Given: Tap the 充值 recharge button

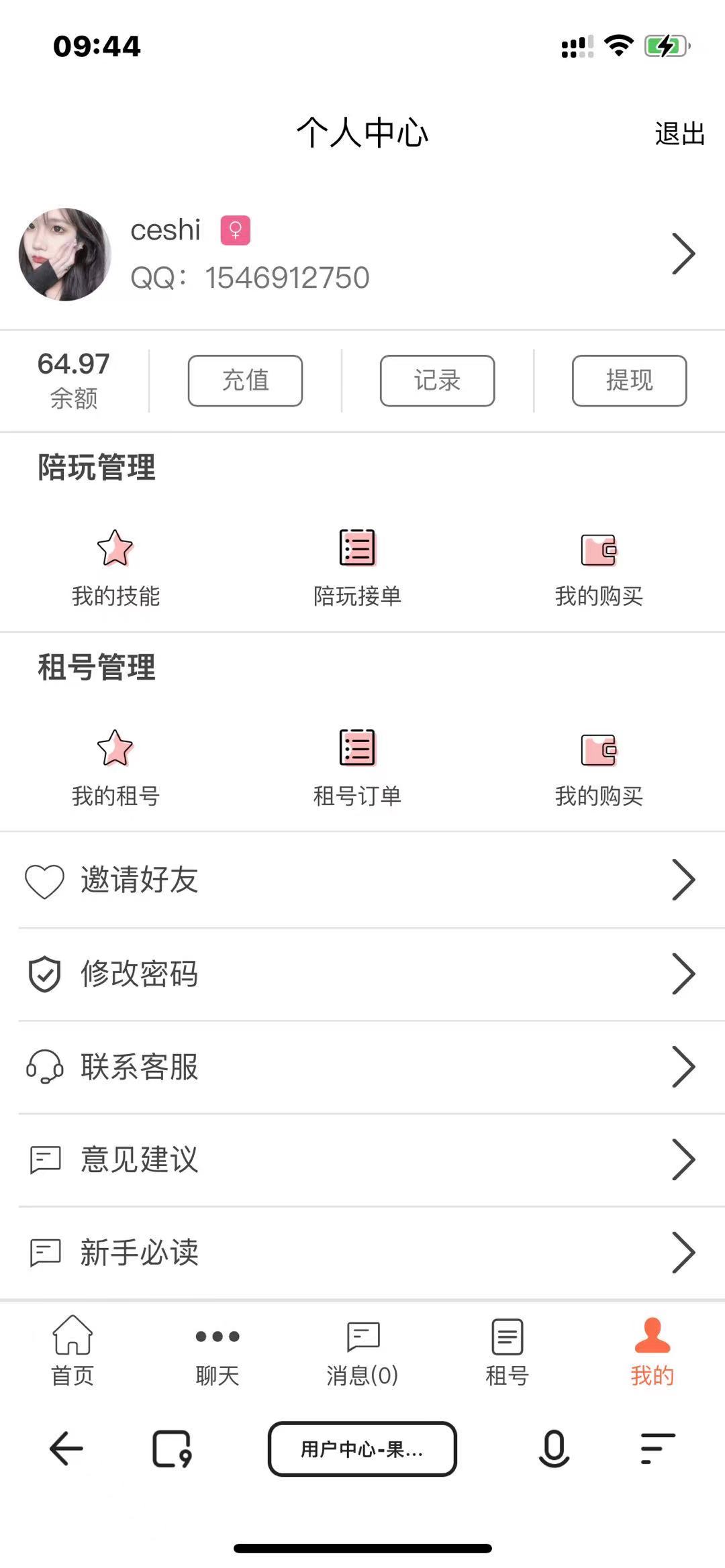Looking at the screenshot, I should click(x=245, y=380).
